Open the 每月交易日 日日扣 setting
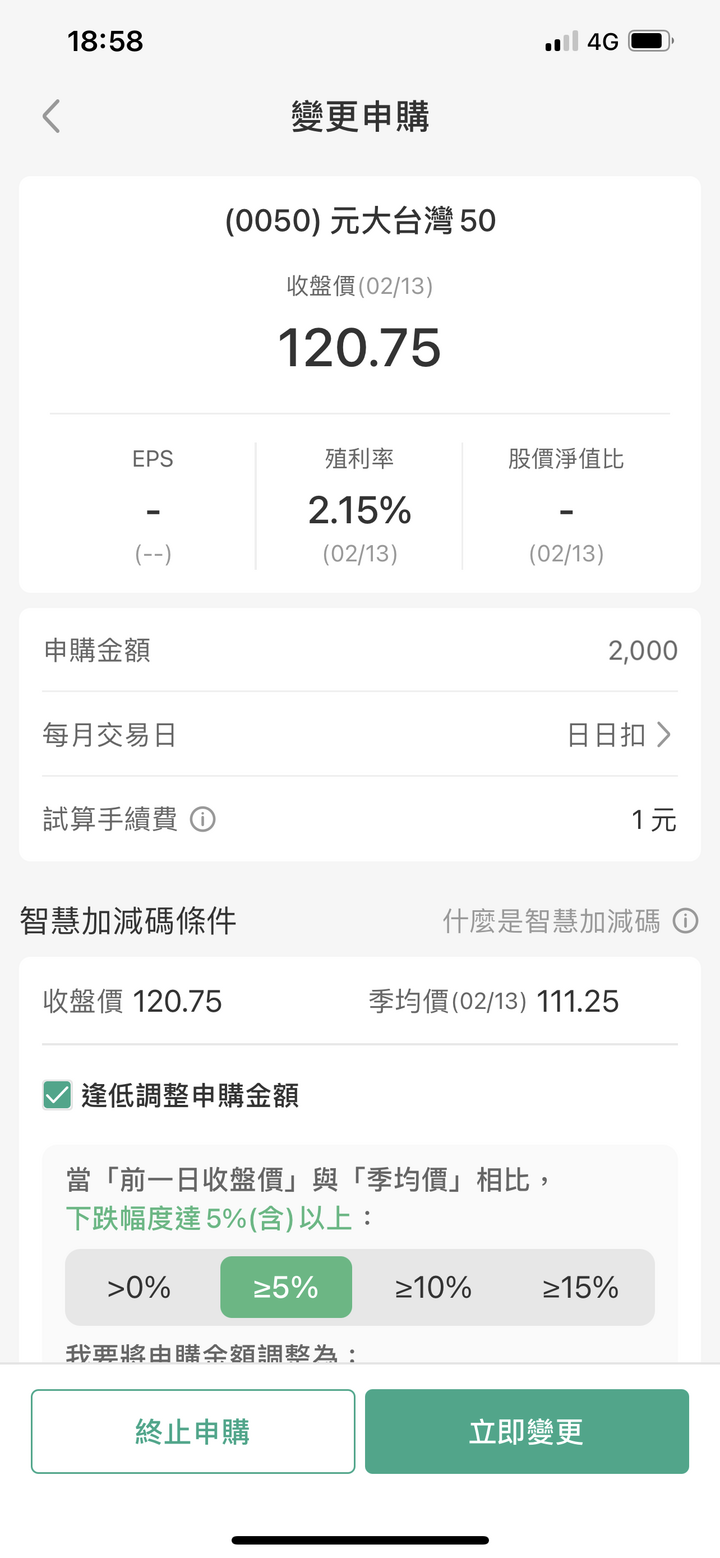This screenshot has height=1558, width=720. click(360, 735)
